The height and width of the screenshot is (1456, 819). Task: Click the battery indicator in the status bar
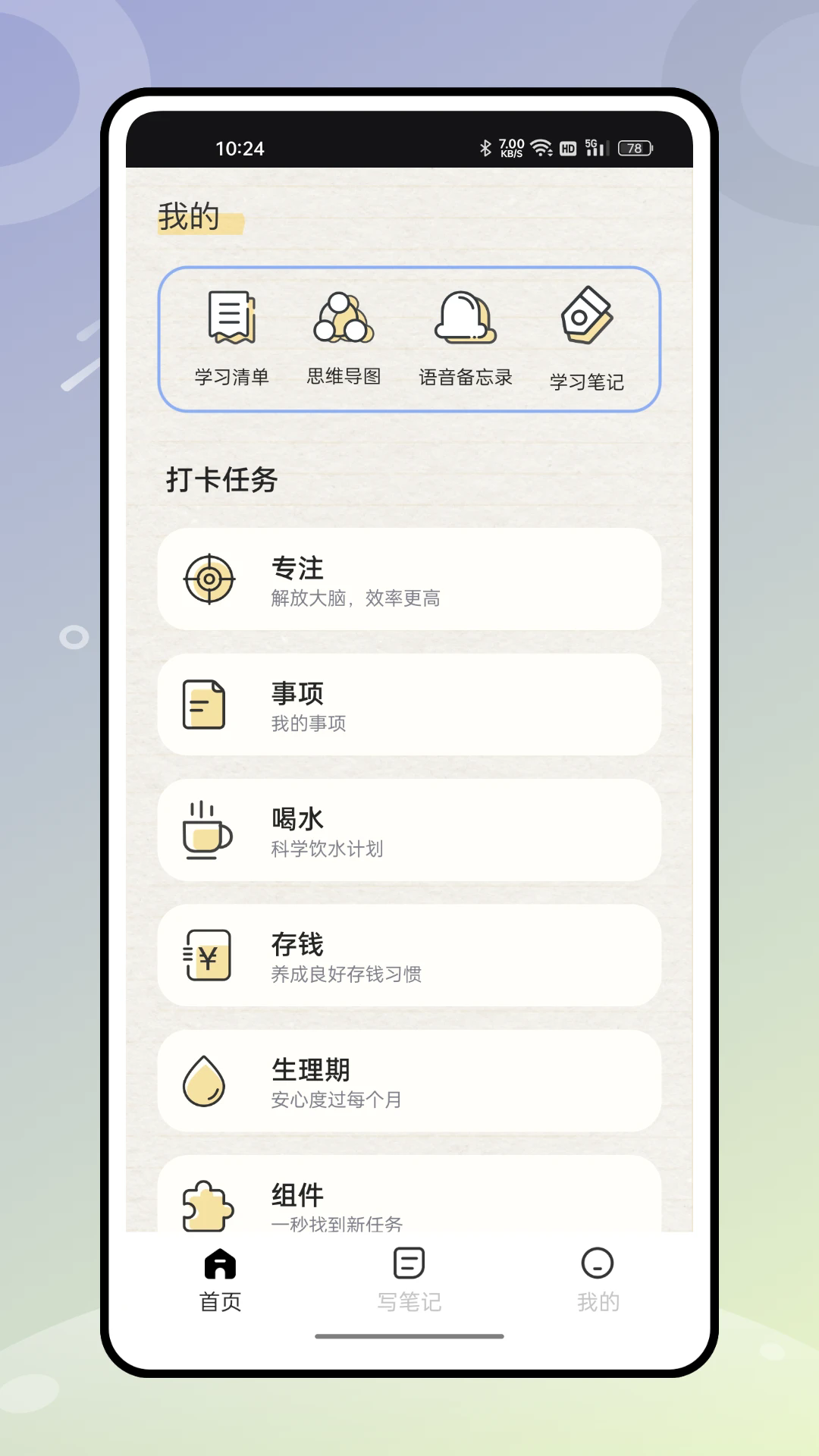pyautogui.click(x=634, y=149)
